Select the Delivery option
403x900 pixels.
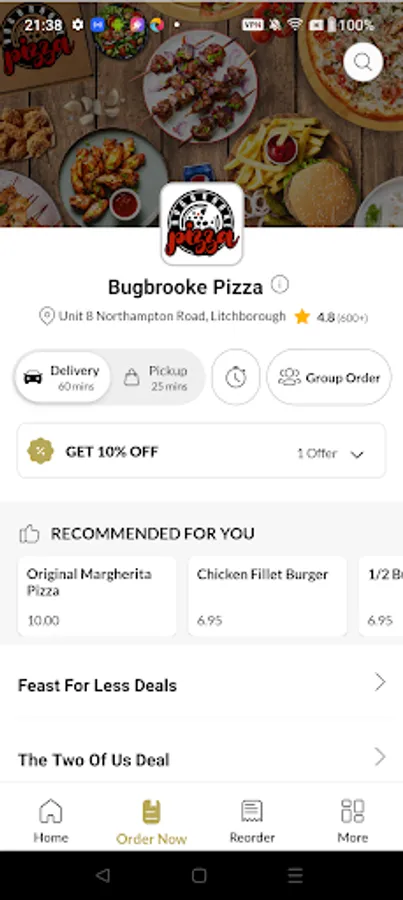click(x=63, y=377)
